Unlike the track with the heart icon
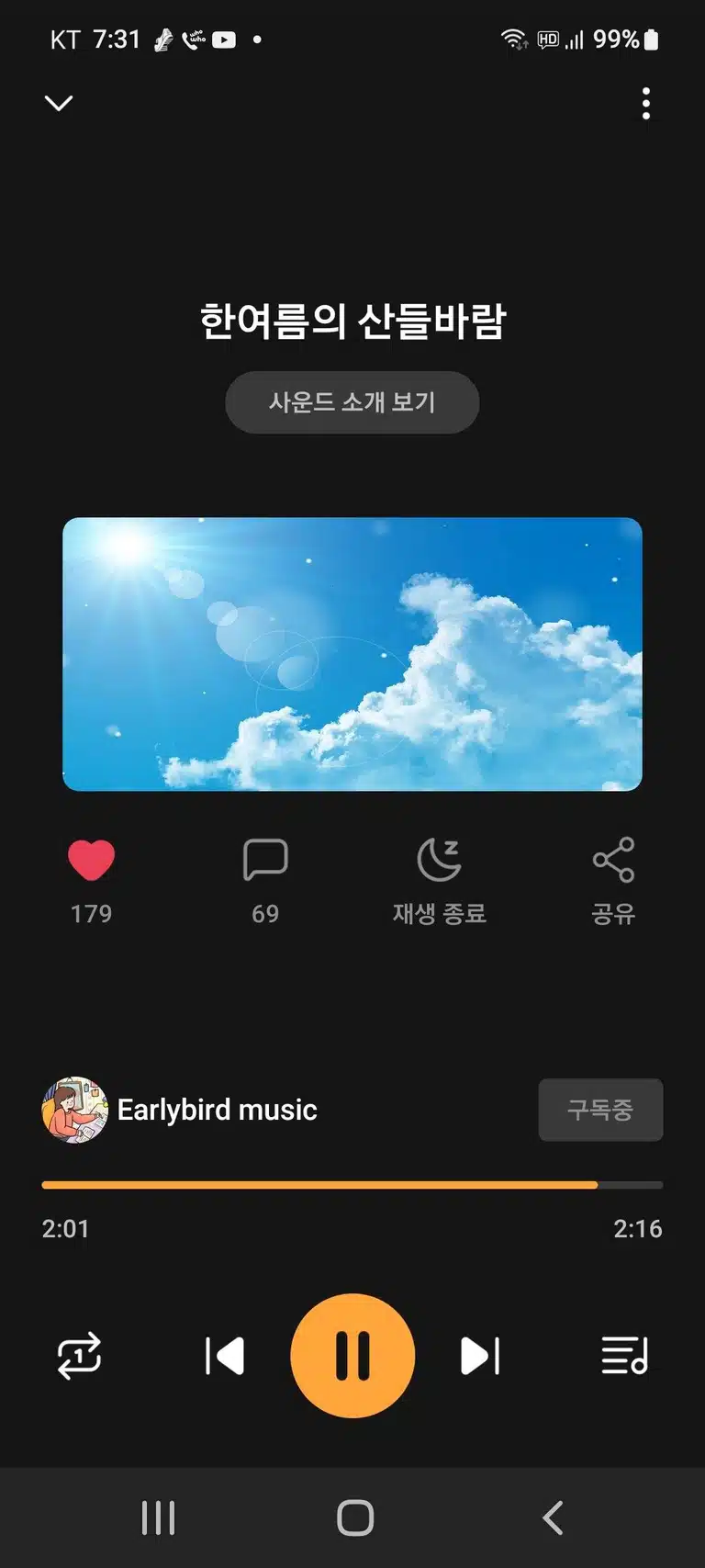 (x=91, y=861)
